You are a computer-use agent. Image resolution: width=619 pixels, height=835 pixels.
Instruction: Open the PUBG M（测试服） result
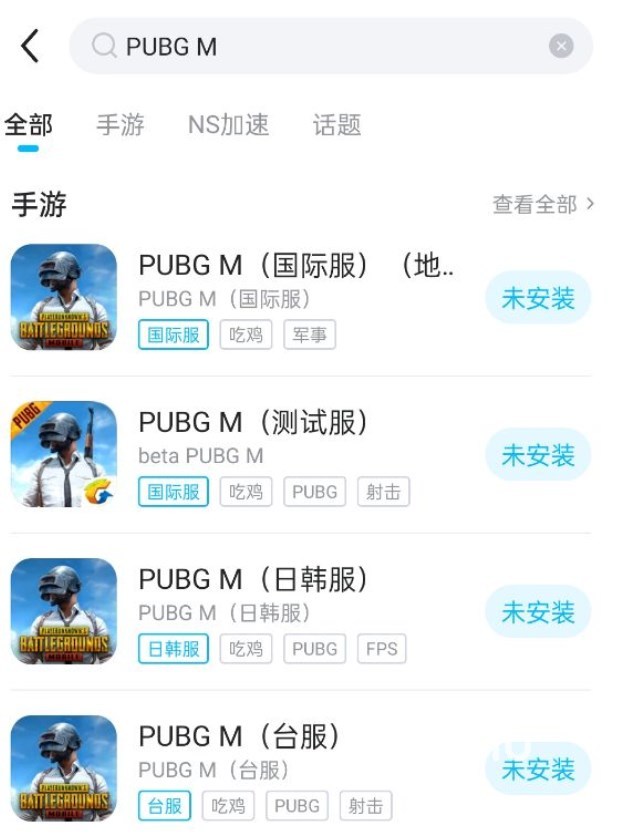point(253,423)
